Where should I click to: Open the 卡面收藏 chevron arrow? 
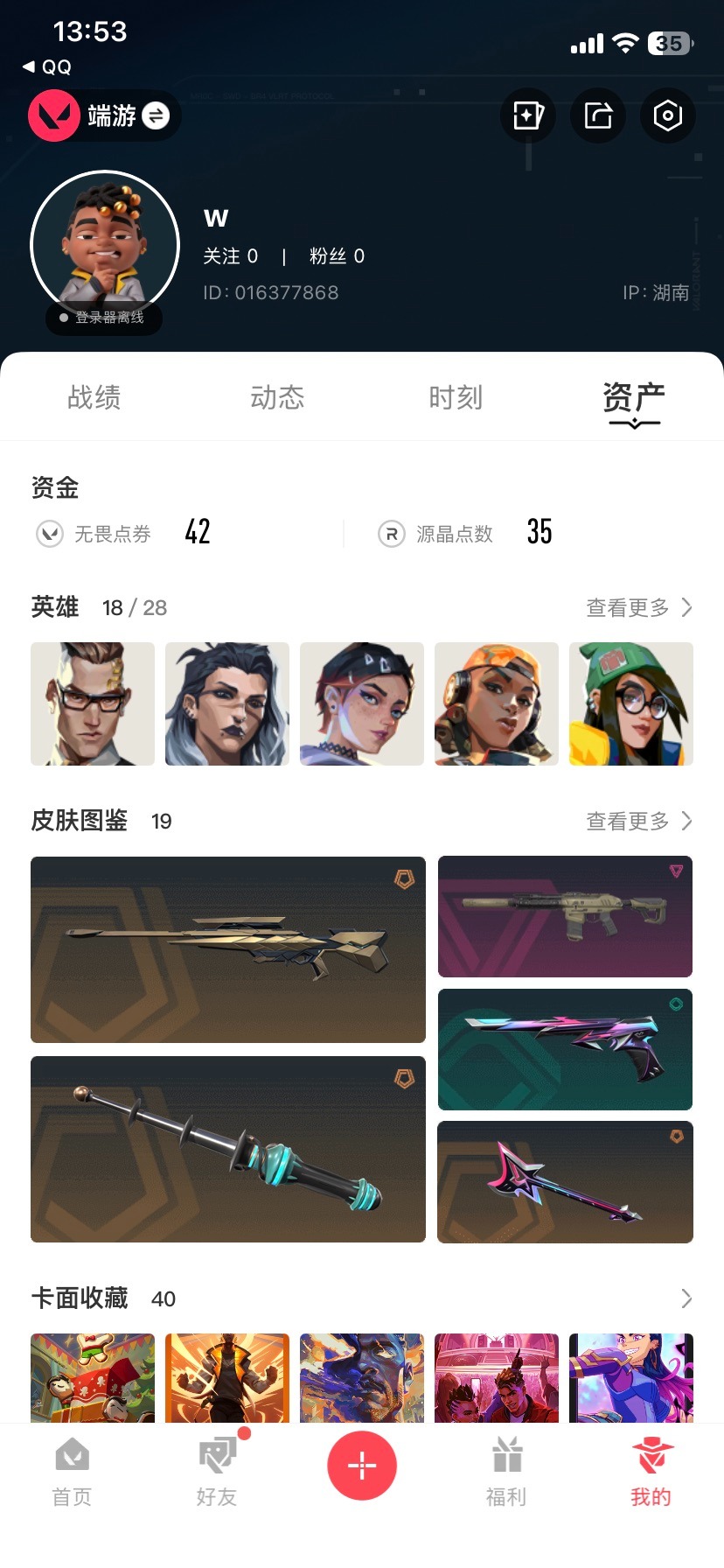pyautogui.click(x=685, y=1298)
